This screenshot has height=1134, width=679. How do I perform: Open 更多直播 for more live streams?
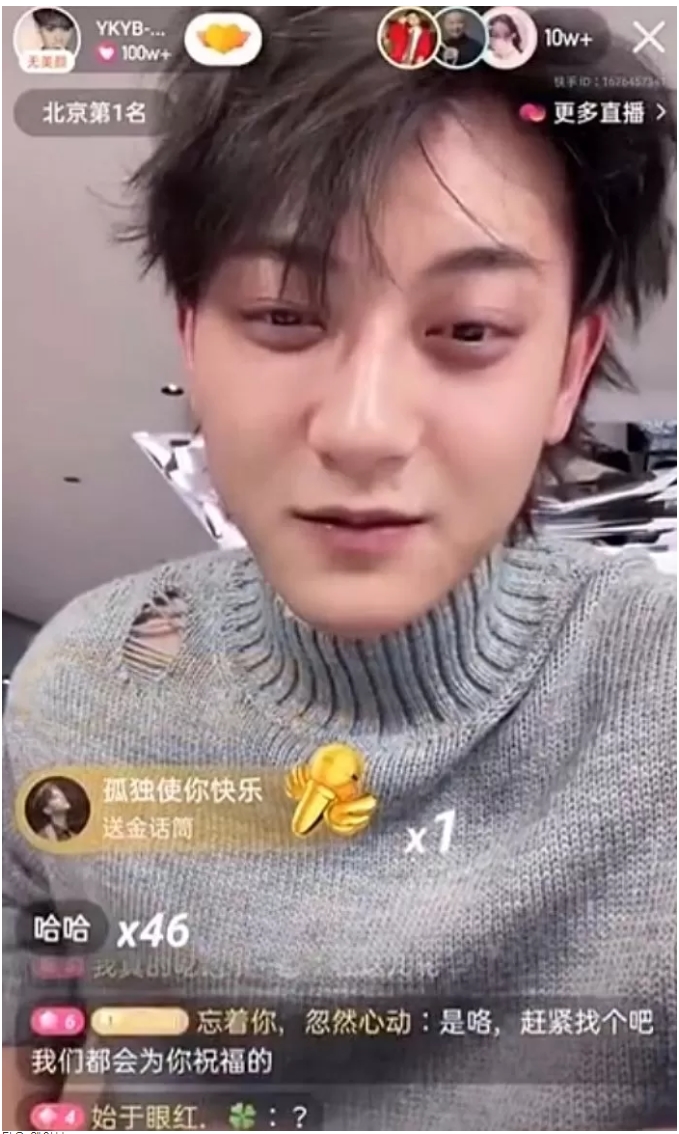(x=593, y=113)
